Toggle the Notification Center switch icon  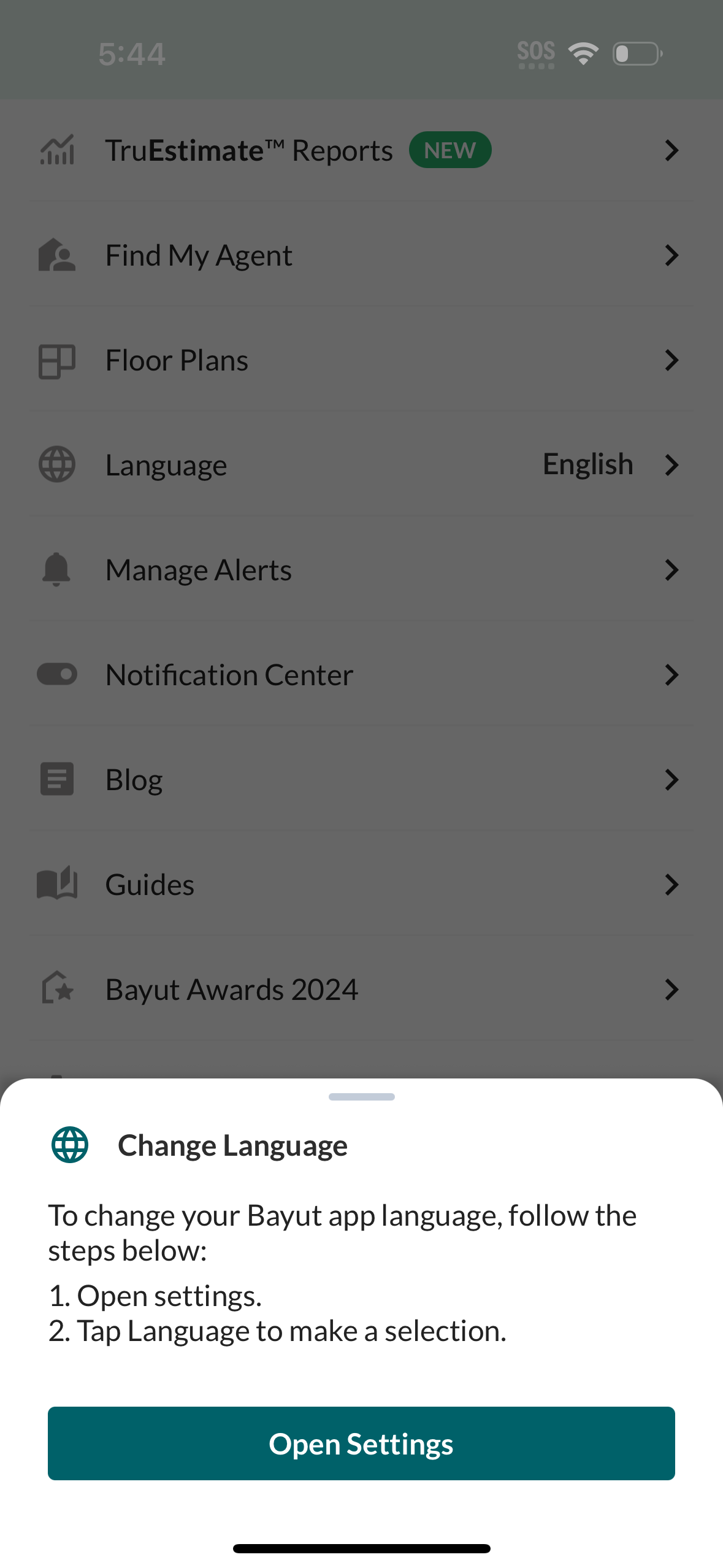(56, 674)
